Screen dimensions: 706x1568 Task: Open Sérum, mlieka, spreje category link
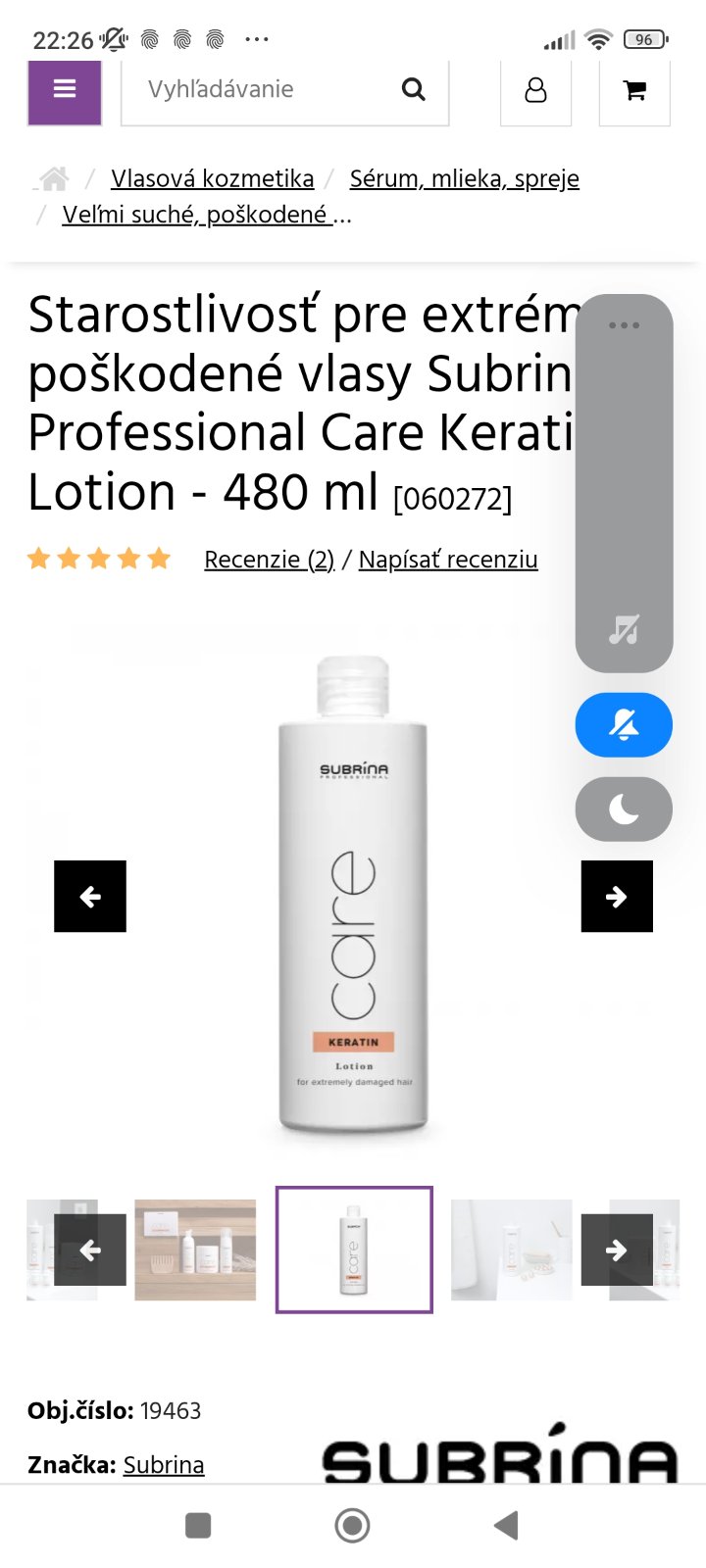click(x=464, y=178)
